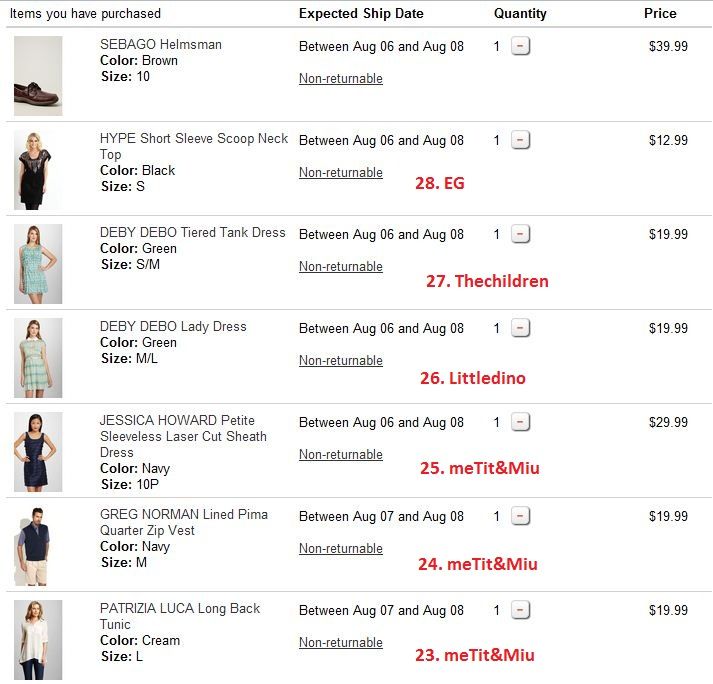Open Non-returnable link for Tiered Tank Dress
Viewport: 713px width, 684px height.
340,267
